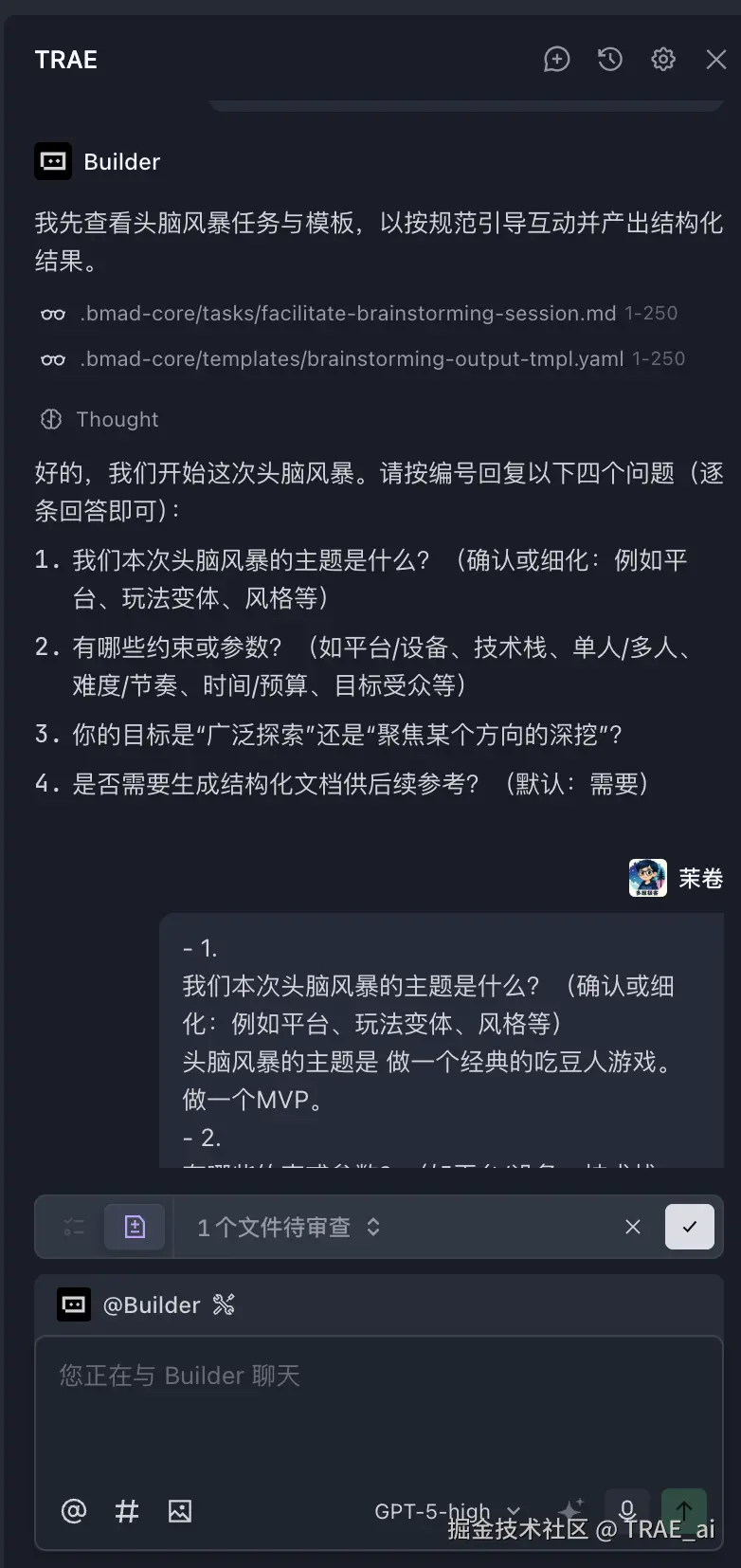Expand the Thought section
Screen dimensions: 741x1568
point(117,419)
